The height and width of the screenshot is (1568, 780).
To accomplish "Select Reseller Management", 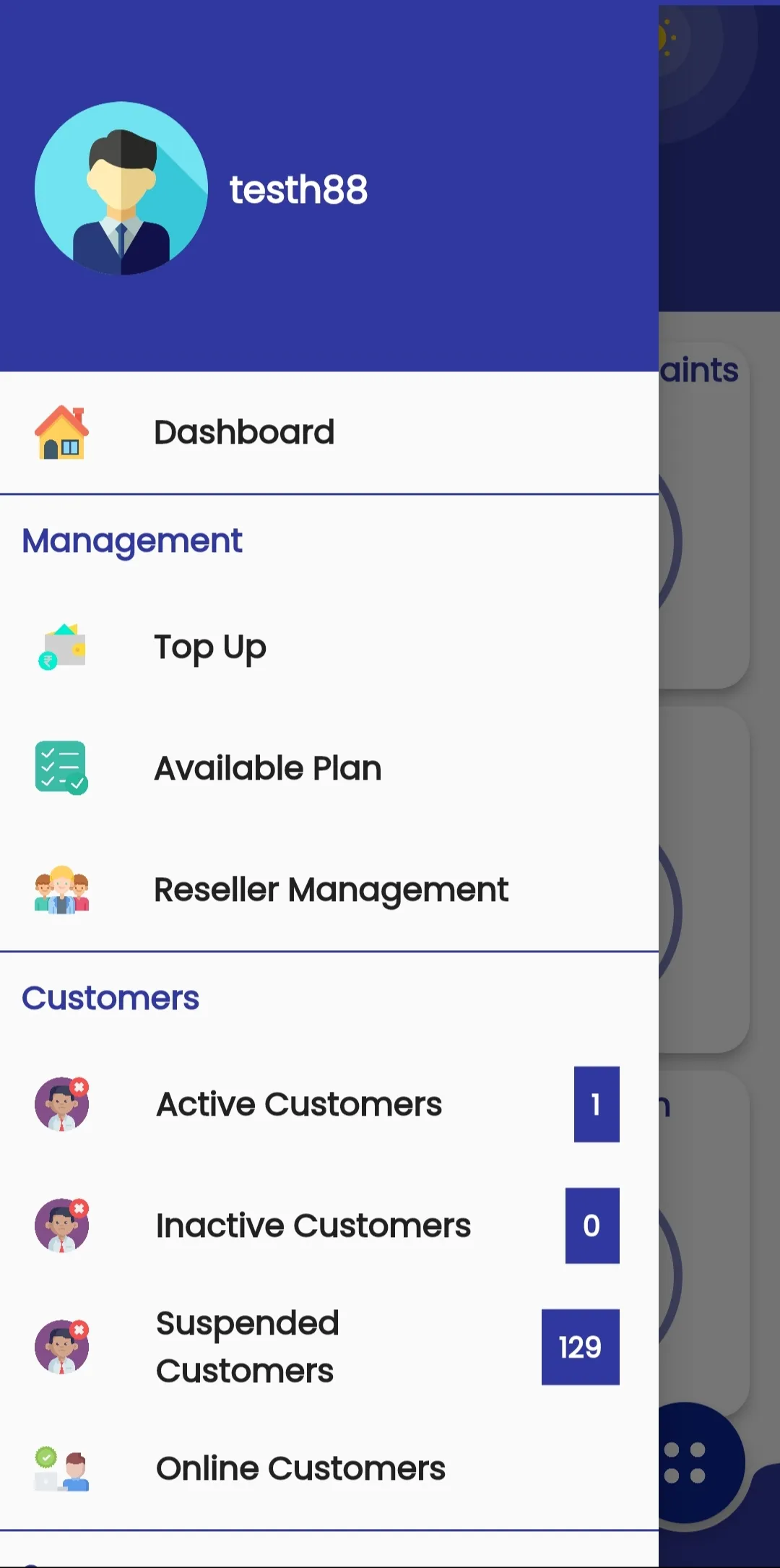I will tap(331, 889).
